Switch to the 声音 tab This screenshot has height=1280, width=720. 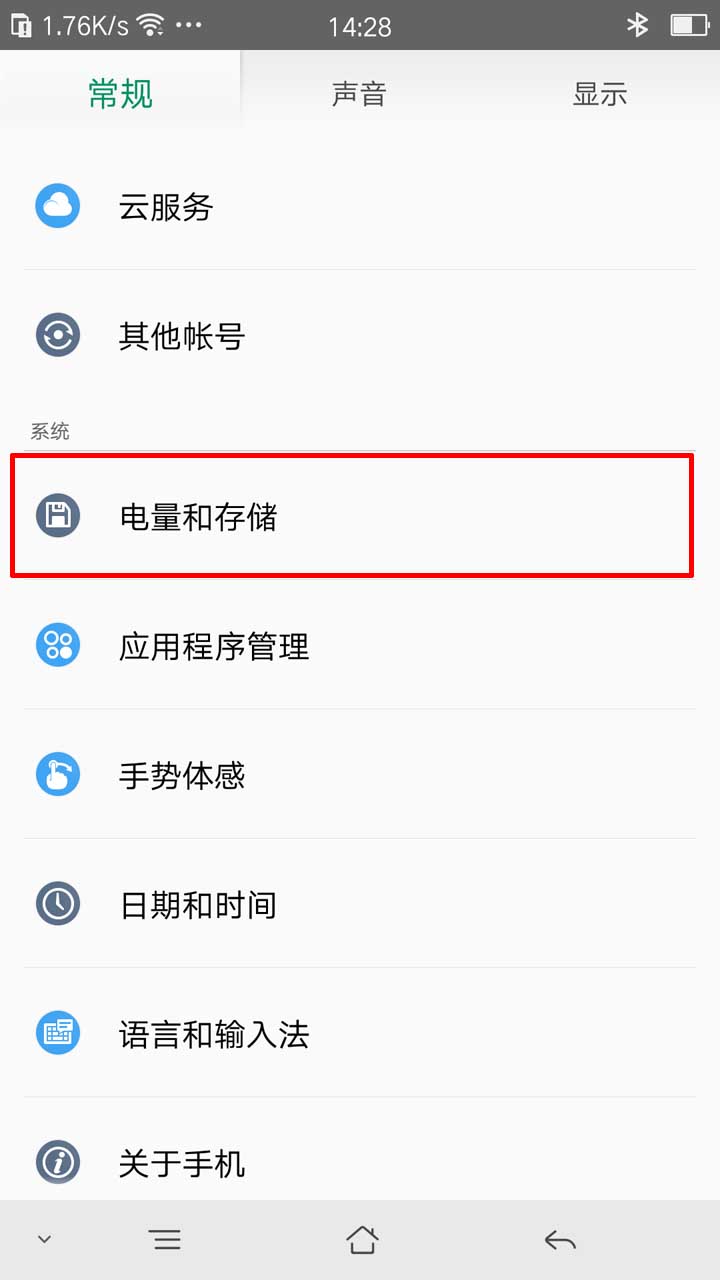pyautogui.click(x=360, y=94)
